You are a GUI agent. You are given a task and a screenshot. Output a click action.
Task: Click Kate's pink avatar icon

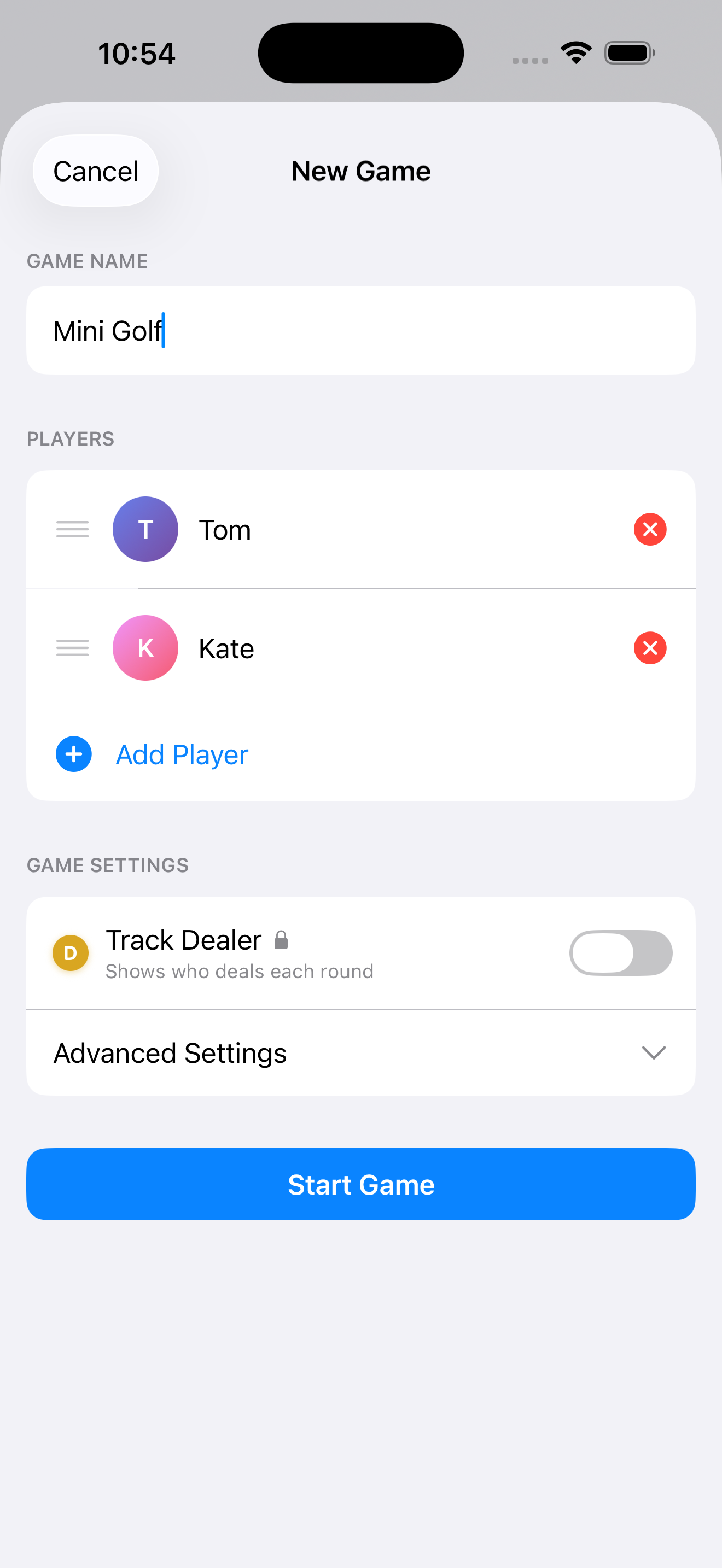(145, 648)
